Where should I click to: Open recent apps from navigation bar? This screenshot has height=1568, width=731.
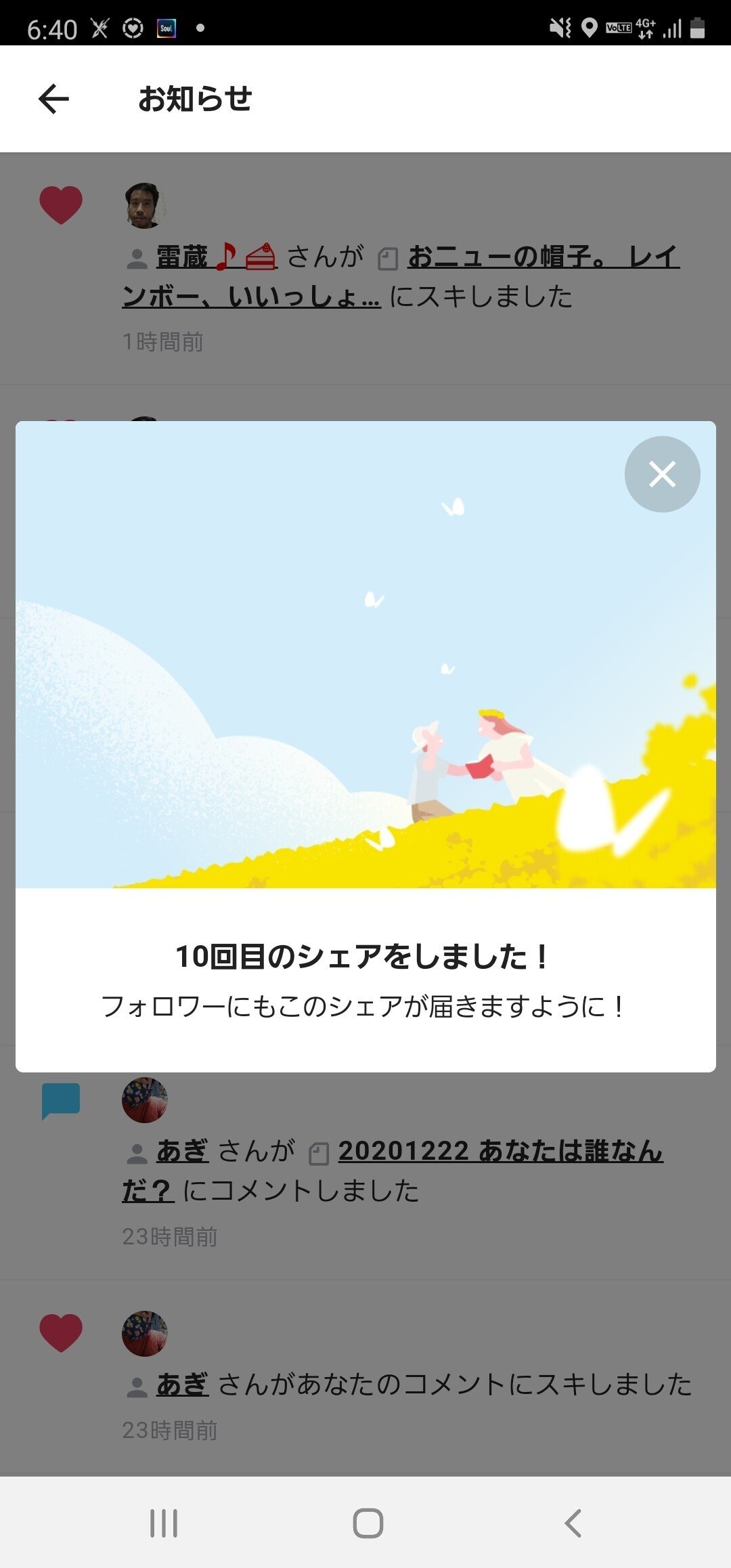(164, 1523)
